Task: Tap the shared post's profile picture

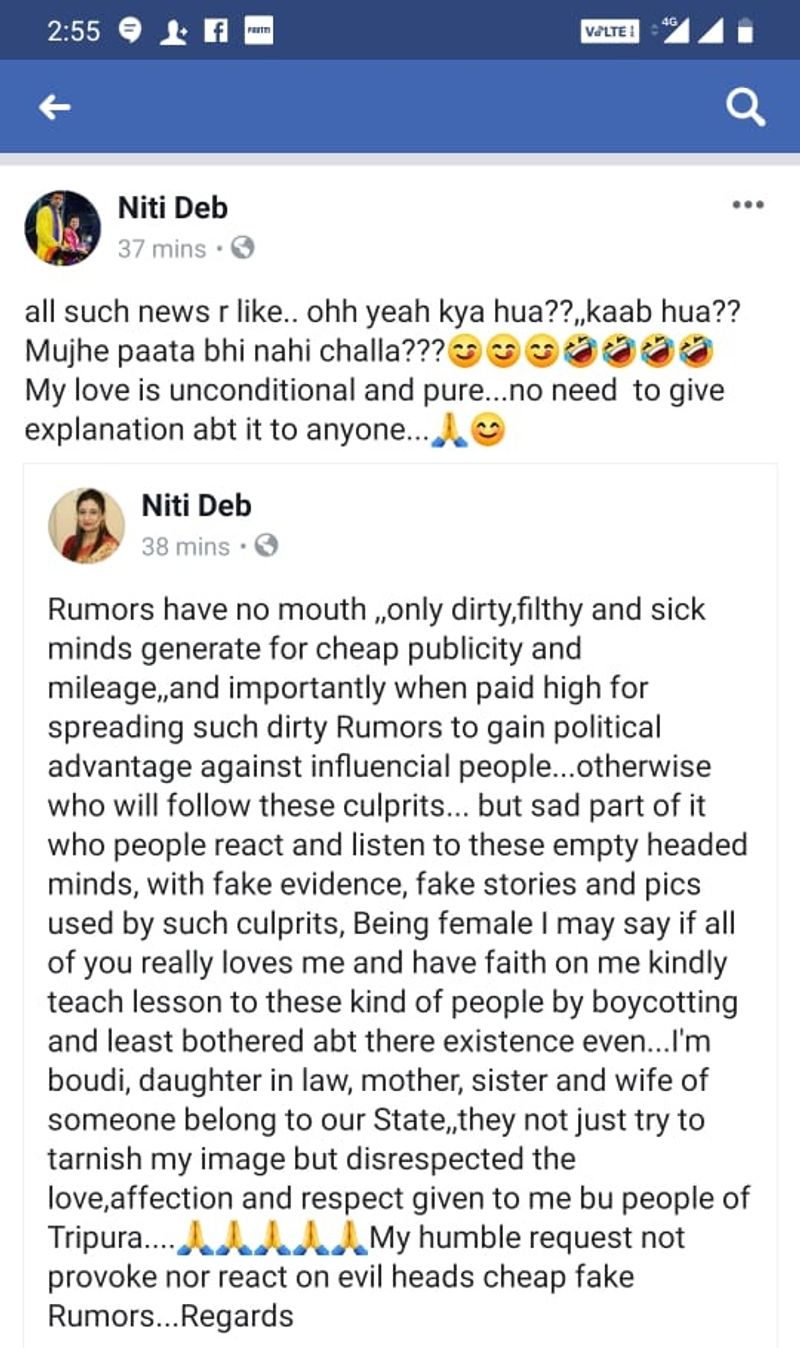Action: click(86, 526)
